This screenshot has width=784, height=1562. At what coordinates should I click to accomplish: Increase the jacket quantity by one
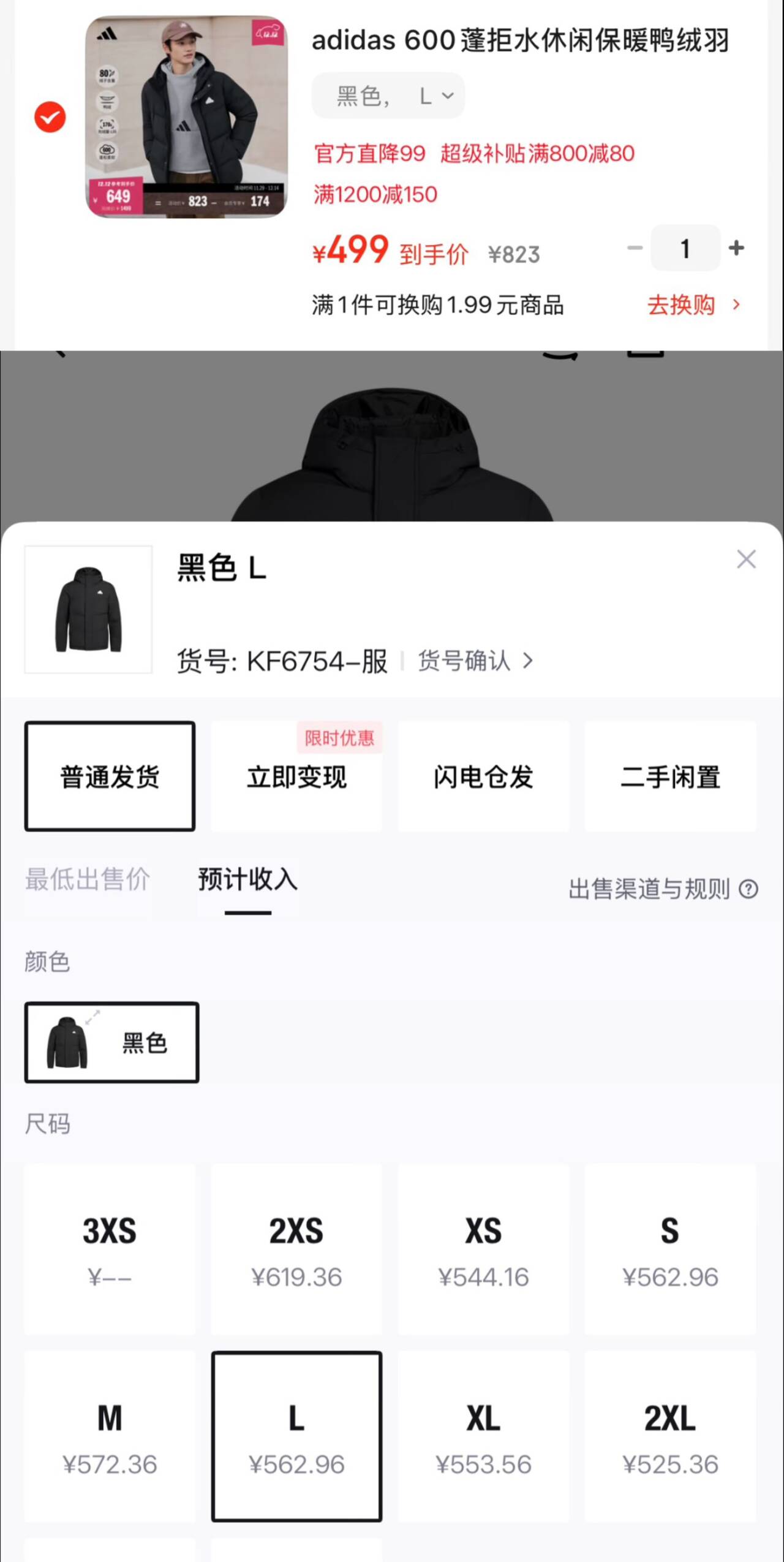tap(736, 248)
